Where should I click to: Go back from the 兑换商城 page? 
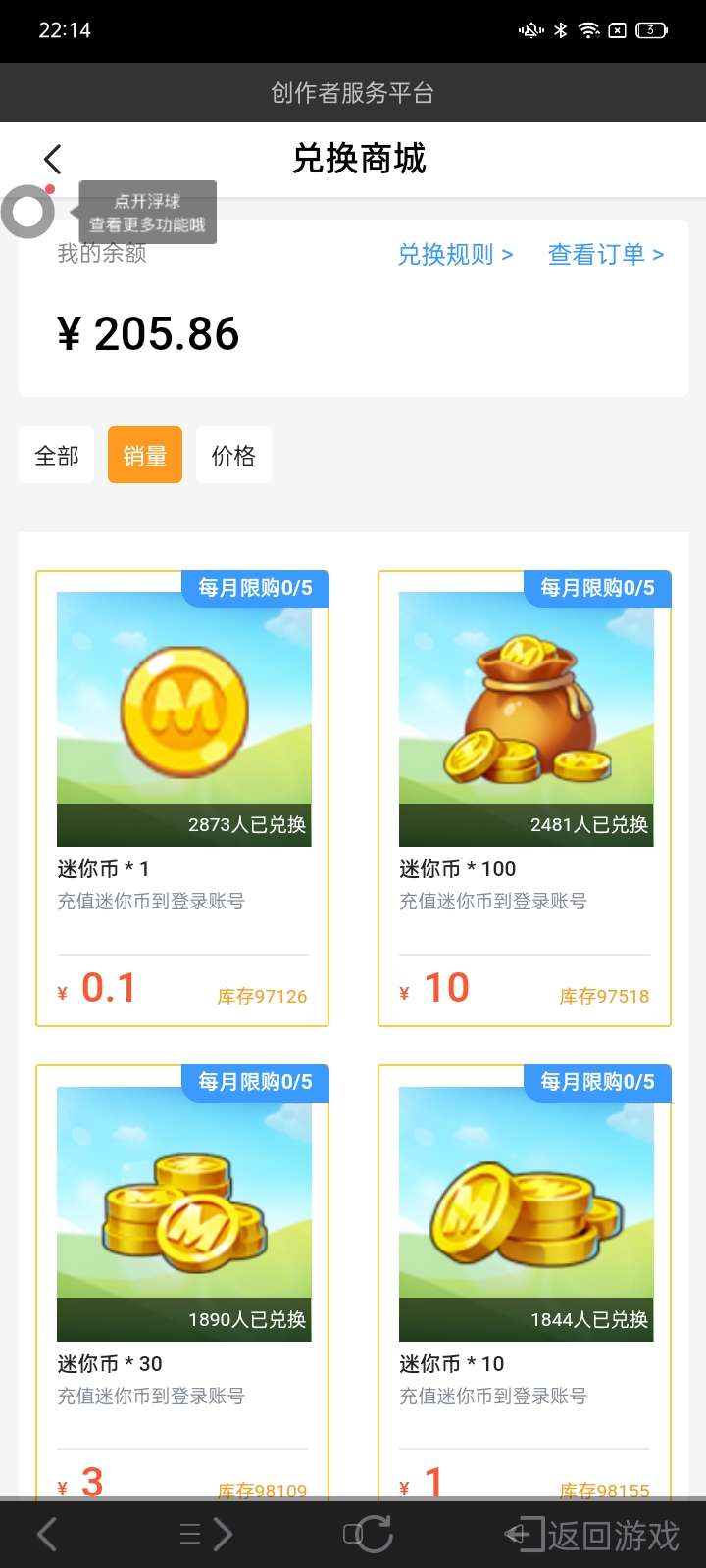point(53,159)
